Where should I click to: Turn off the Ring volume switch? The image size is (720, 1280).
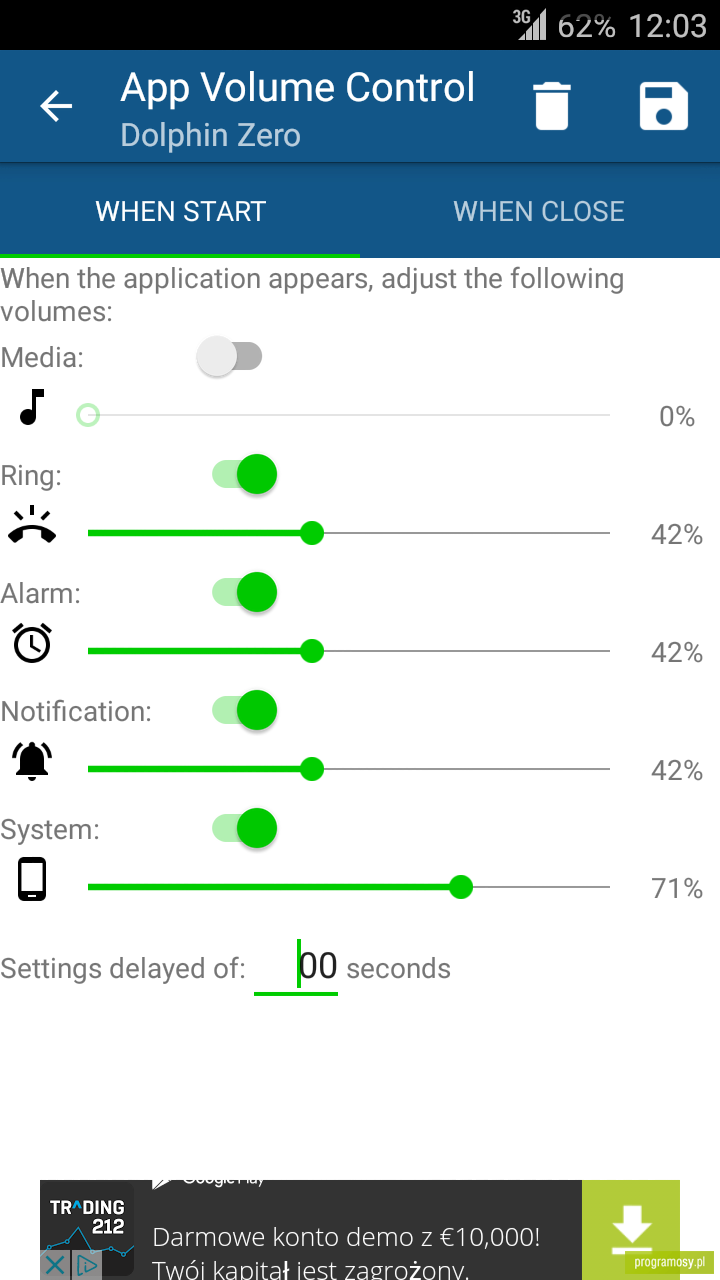click(244, 474)
